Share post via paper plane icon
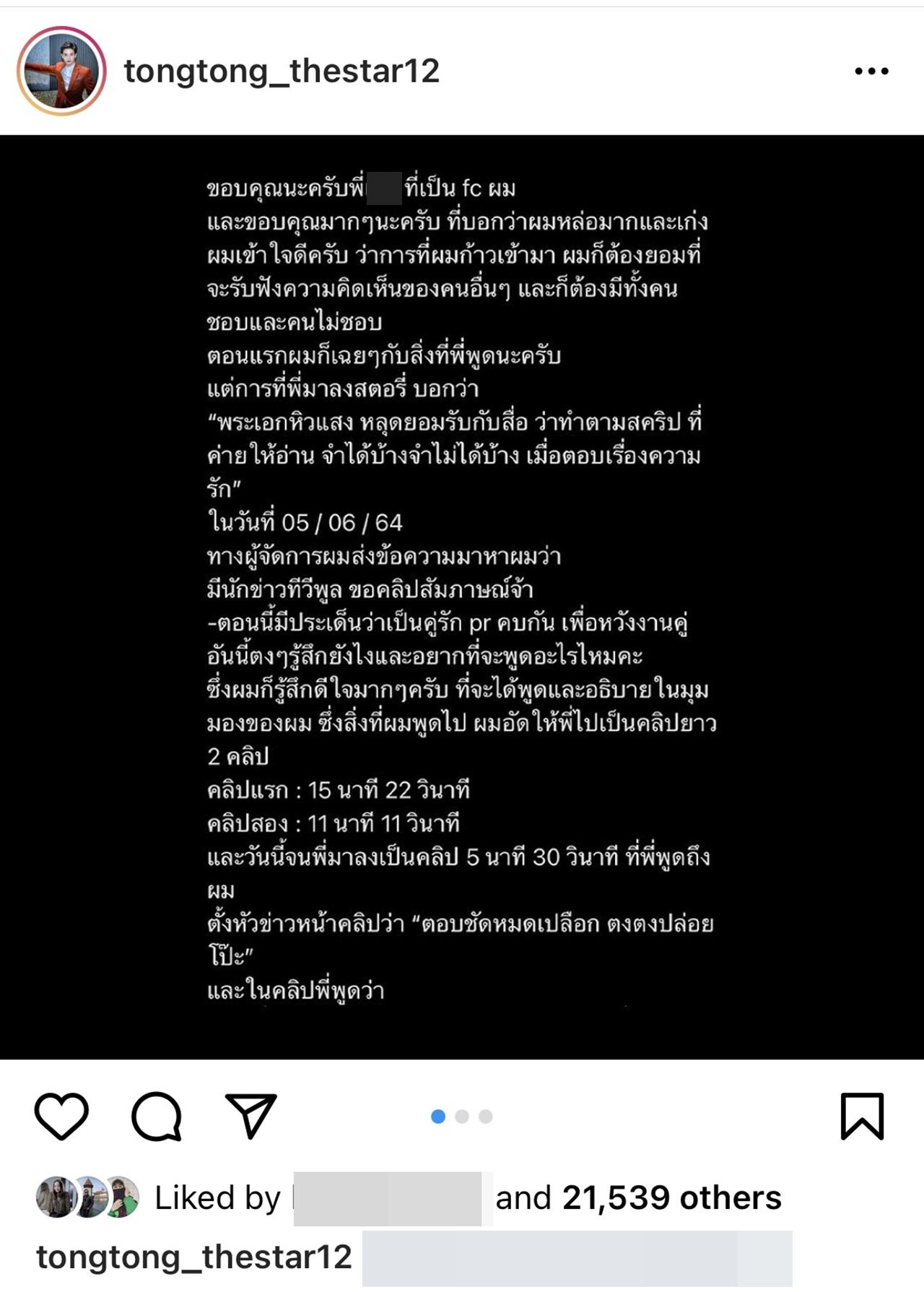The width and height of the screenshot is (924, 1292). 250,1116
